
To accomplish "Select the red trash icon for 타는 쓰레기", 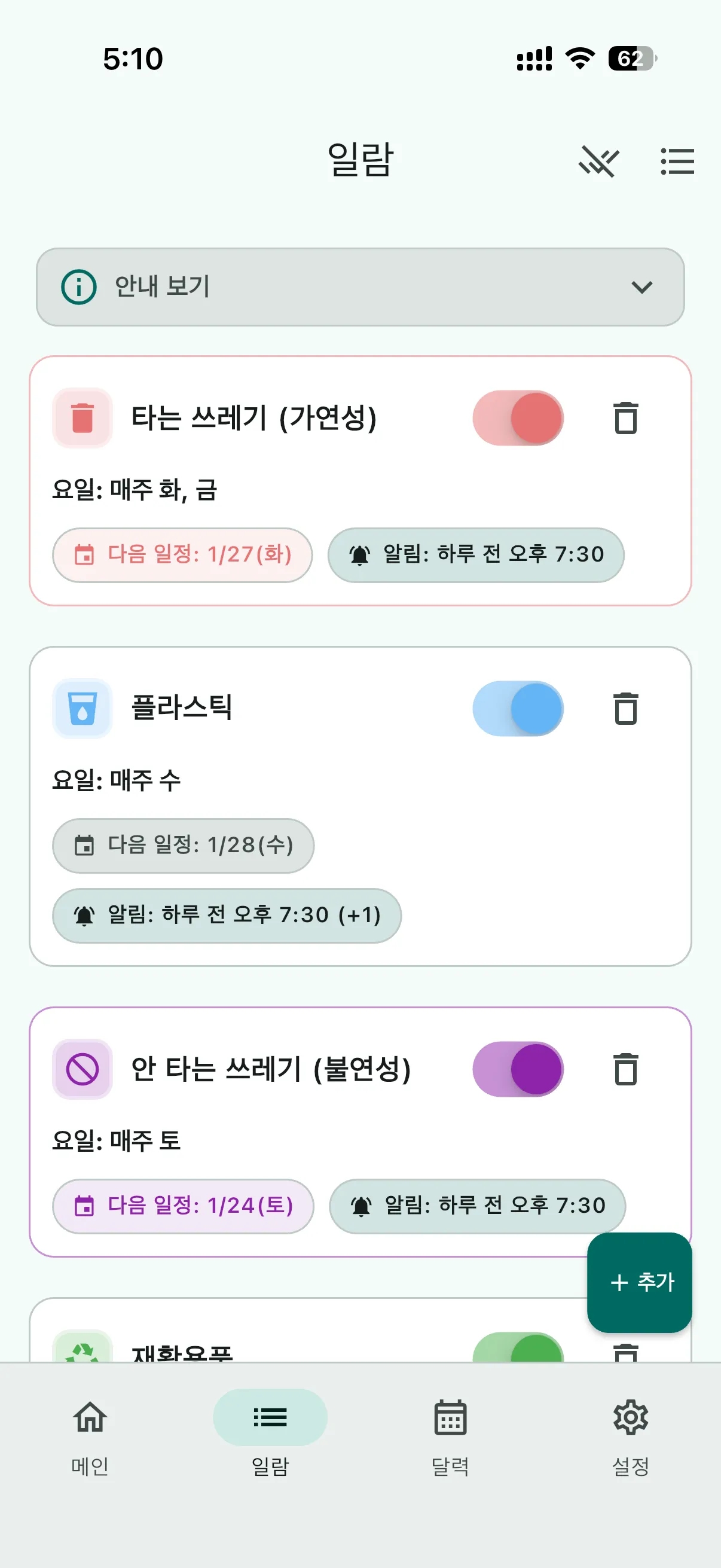I will point(81,418).
